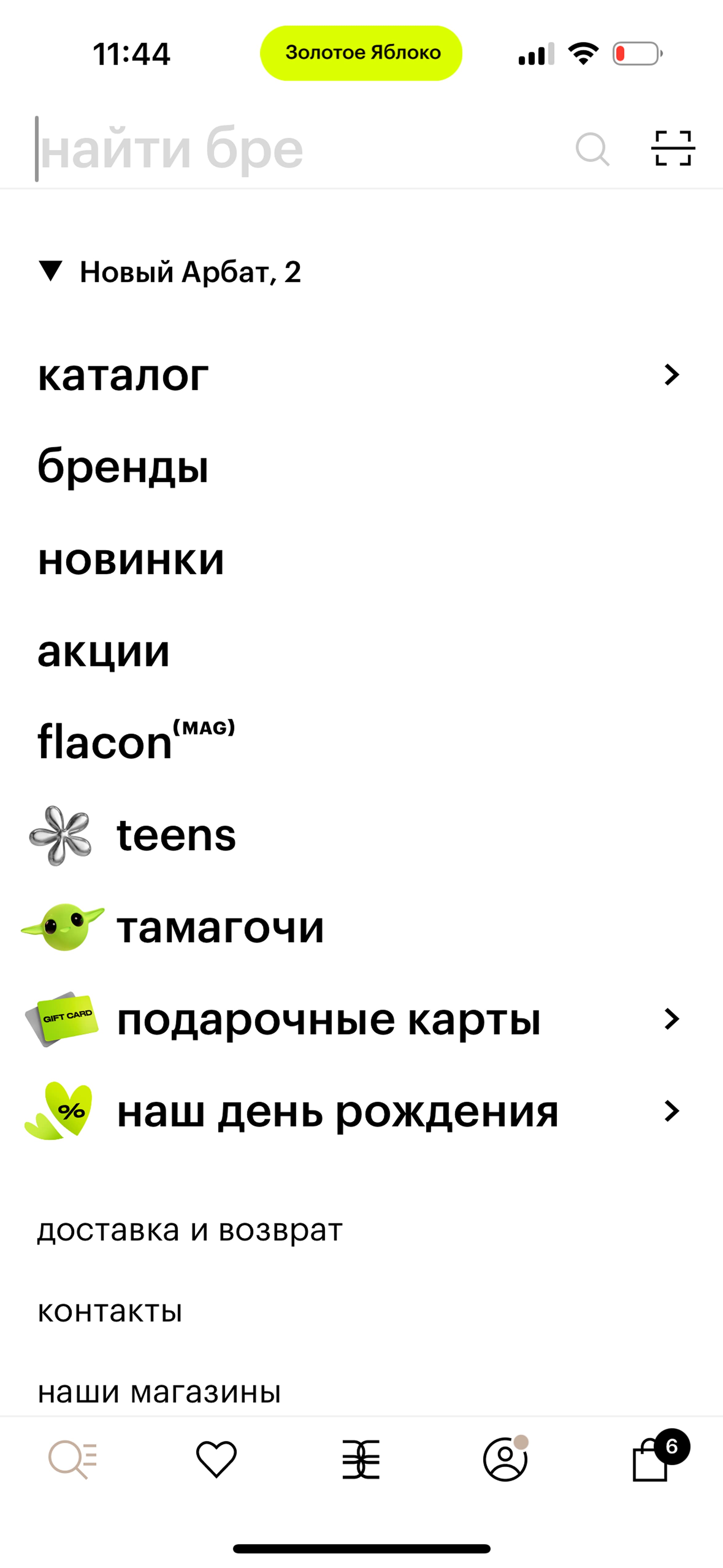723x1568 pixels.
Task: Open тамагочи
Action: [173, 928]
